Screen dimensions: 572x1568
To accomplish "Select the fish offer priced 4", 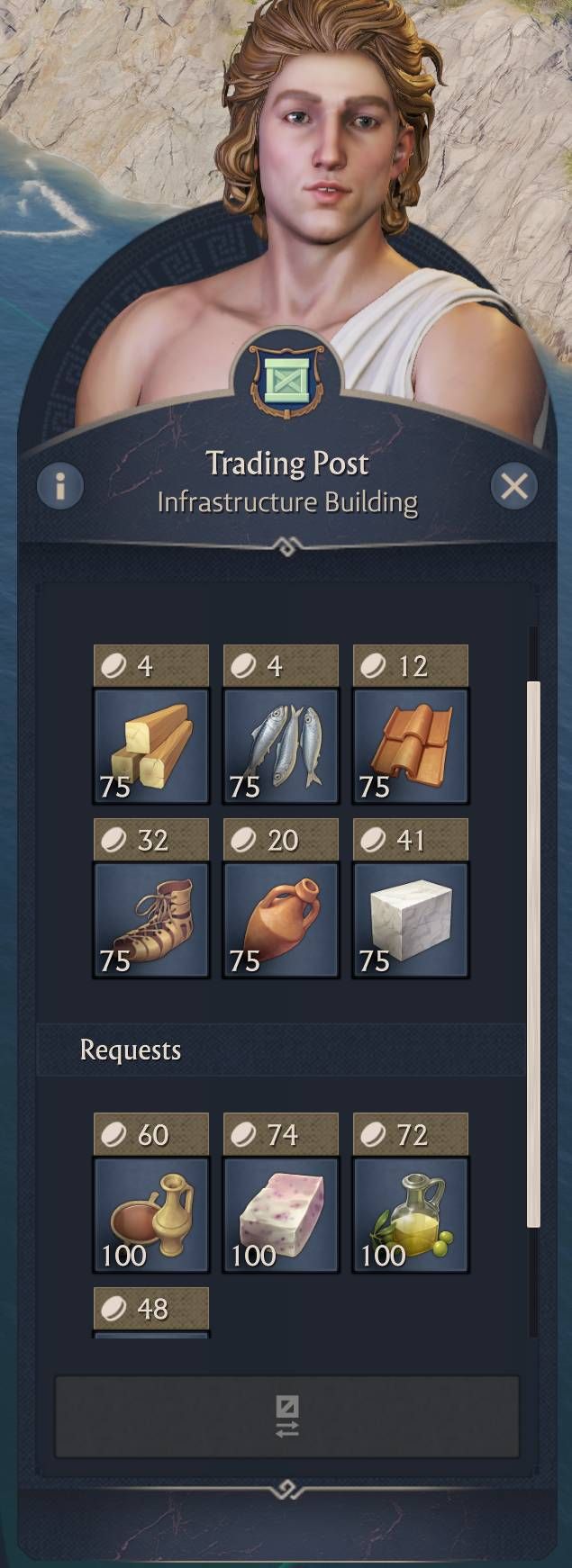I will tap(281, 745).
